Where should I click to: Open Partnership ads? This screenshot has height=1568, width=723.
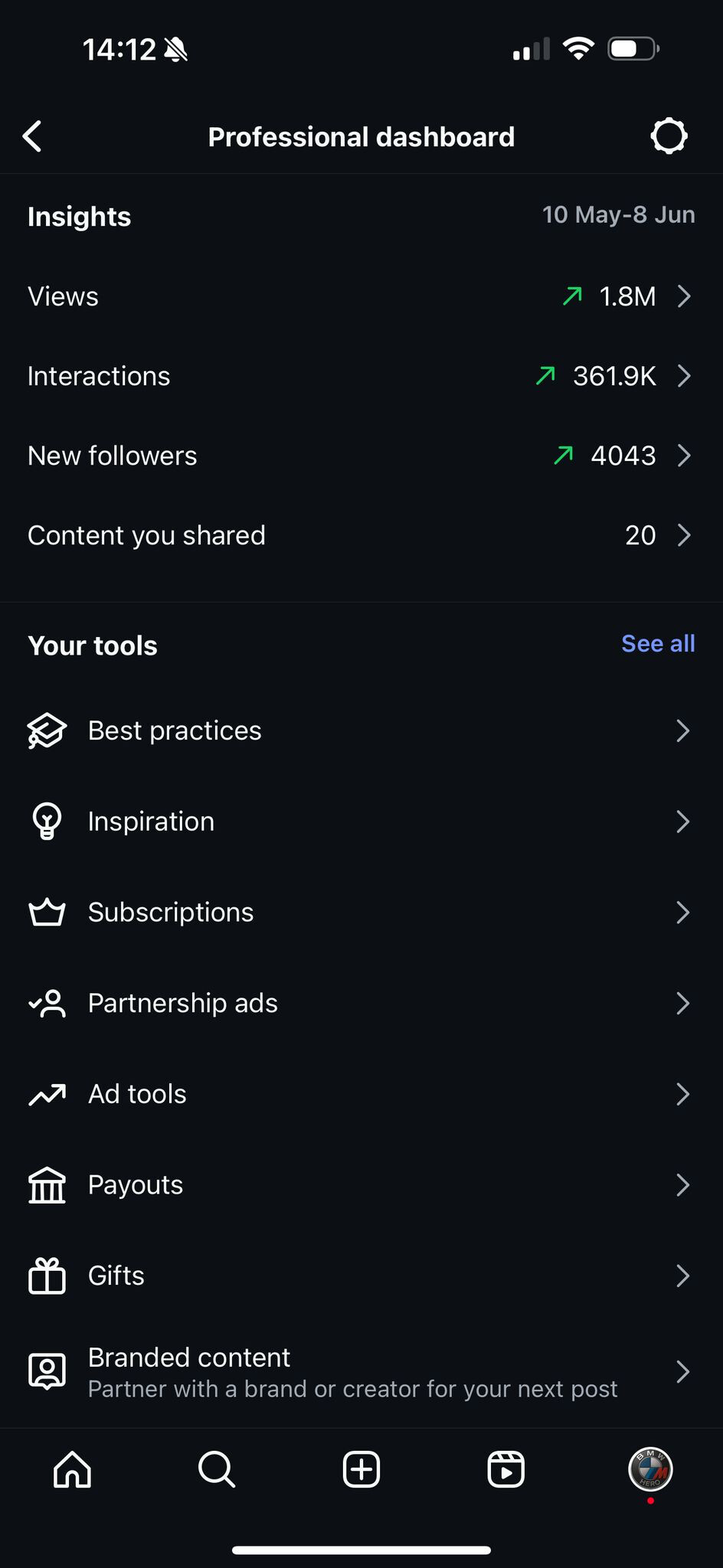[361, 1003]
